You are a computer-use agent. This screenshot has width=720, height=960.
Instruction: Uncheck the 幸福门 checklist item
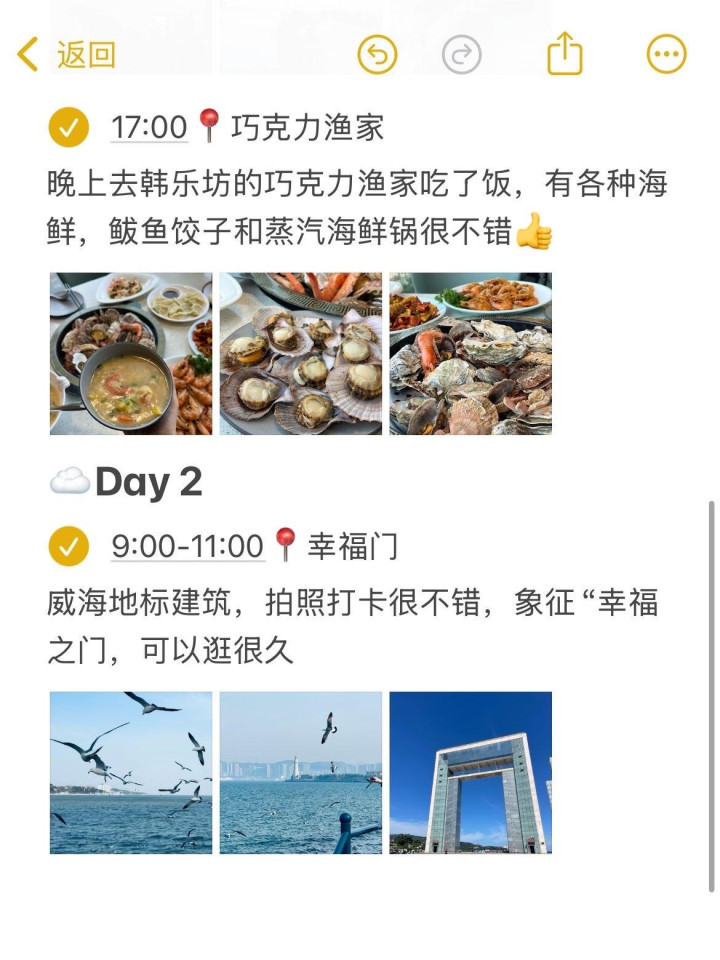[x=68, y=547]
